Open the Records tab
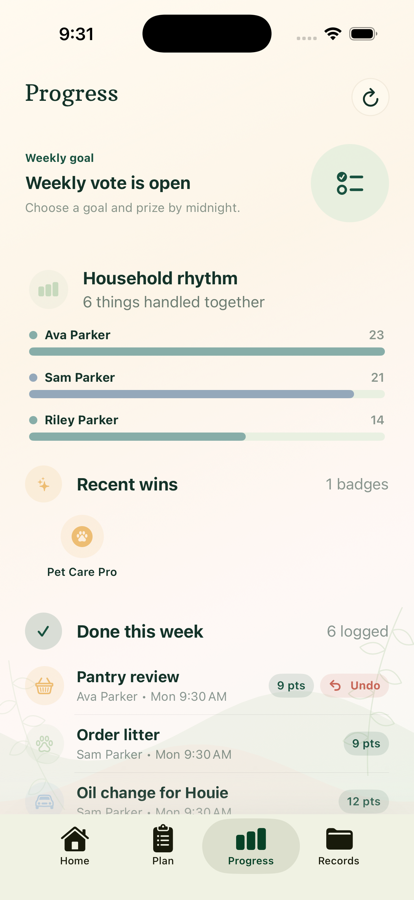 [x=339, y=846]
